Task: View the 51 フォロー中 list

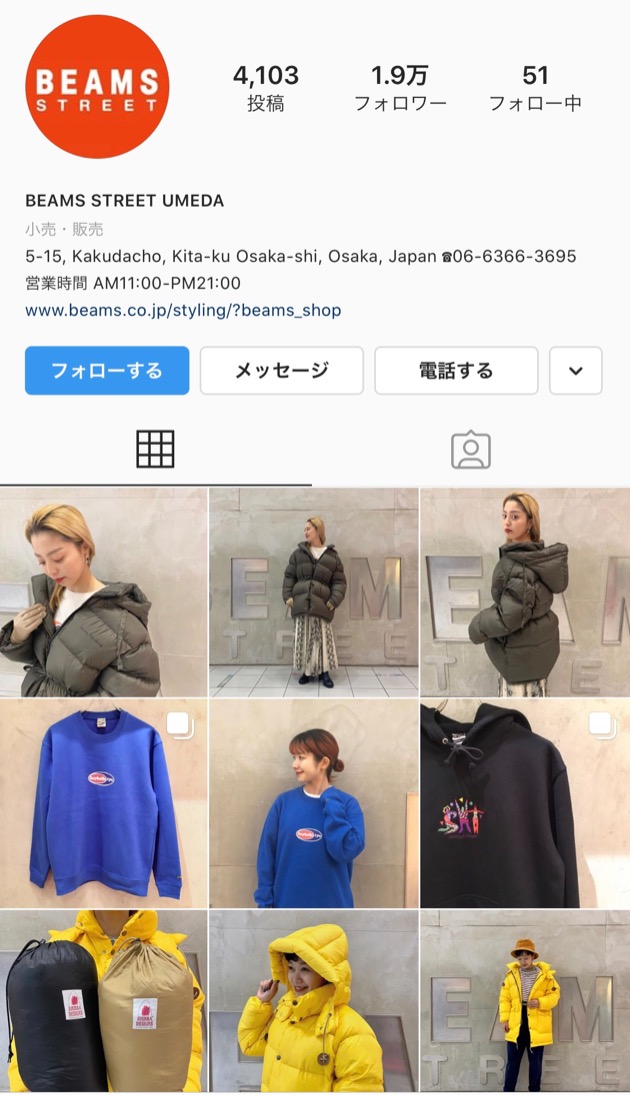Action: [535, 88]
